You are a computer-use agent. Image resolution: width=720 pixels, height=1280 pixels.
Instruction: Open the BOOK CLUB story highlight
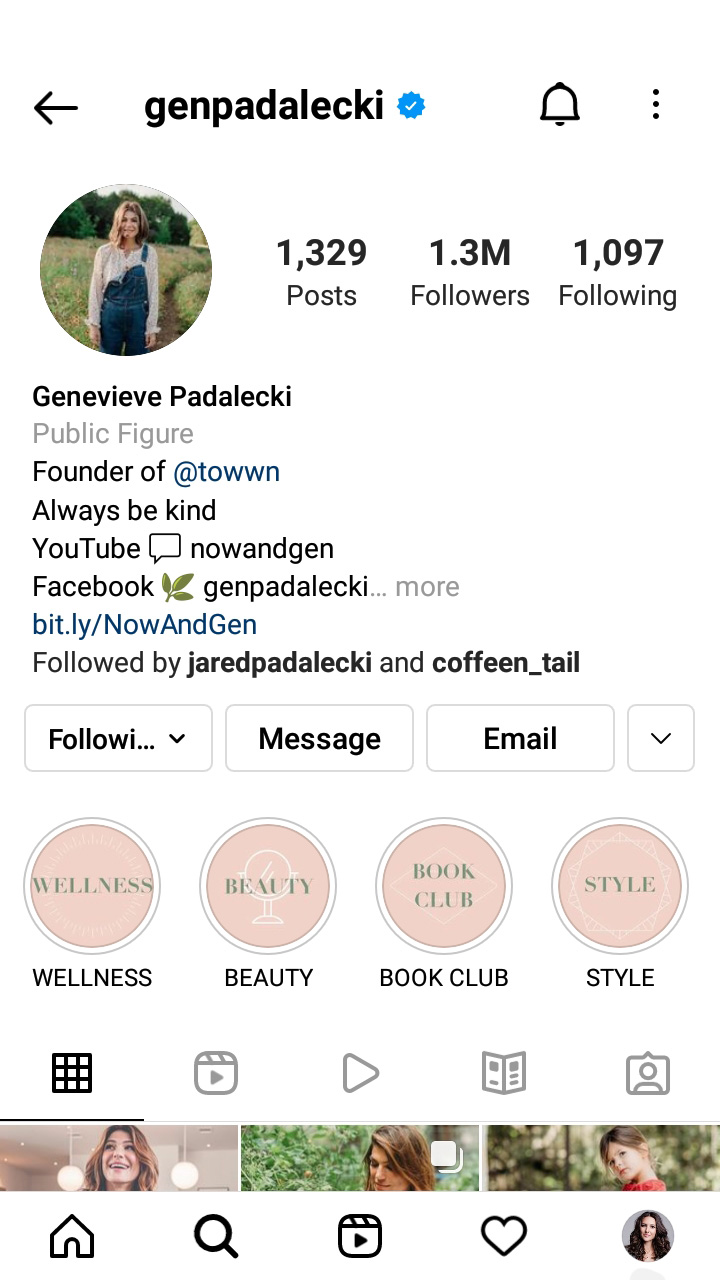point(444,886)
